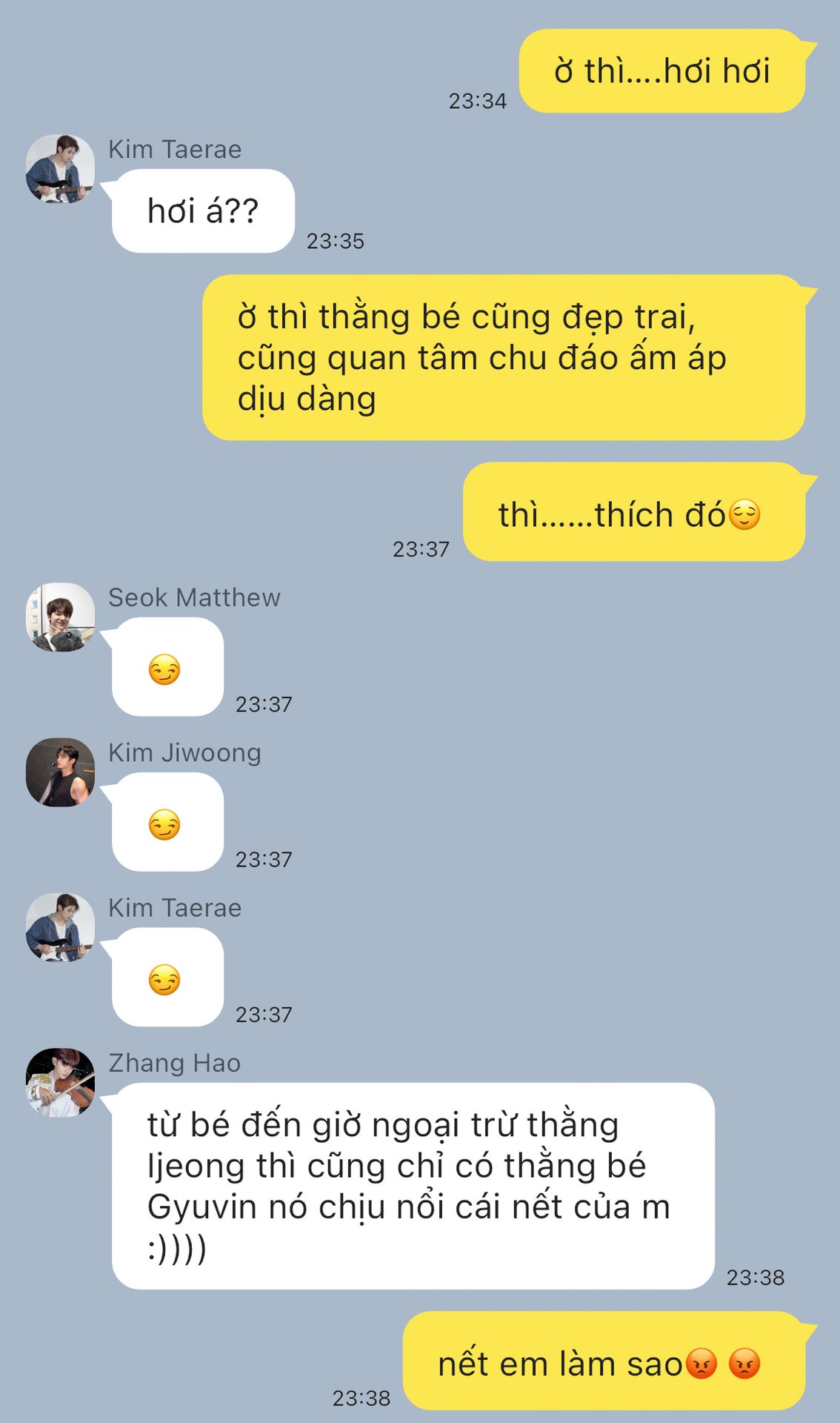Screen dimensions: 840x1423
Task: Tap Kim Taerae's avatar beside "hơi á??"
Action: tap(60, 169)
